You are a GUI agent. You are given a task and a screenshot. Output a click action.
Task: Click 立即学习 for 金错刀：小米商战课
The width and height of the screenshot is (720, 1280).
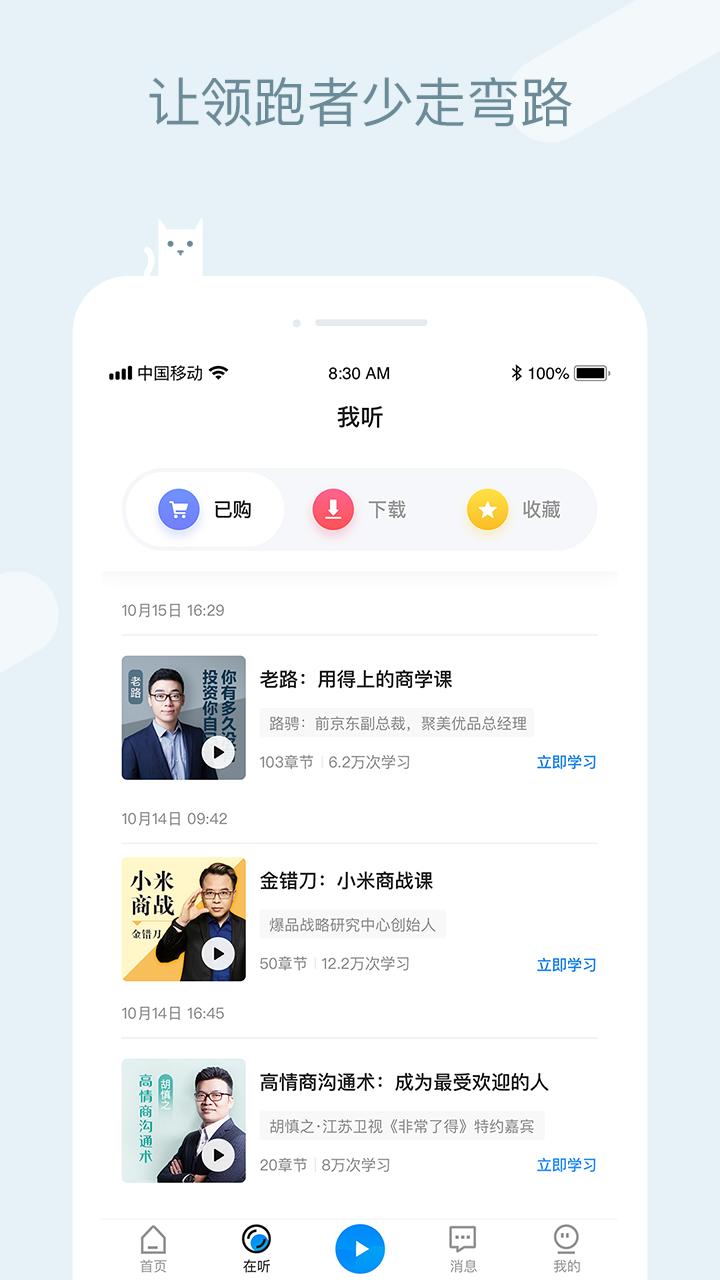[565, 965]
